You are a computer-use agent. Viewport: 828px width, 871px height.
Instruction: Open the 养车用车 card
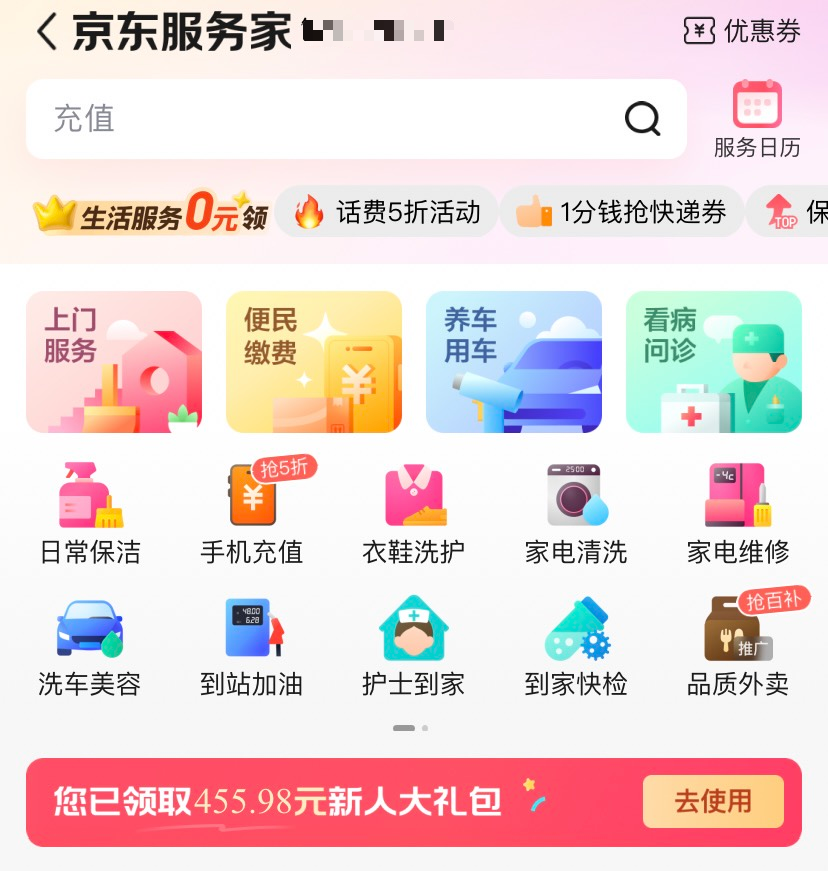pyautogui.click(x=514, y=362)
